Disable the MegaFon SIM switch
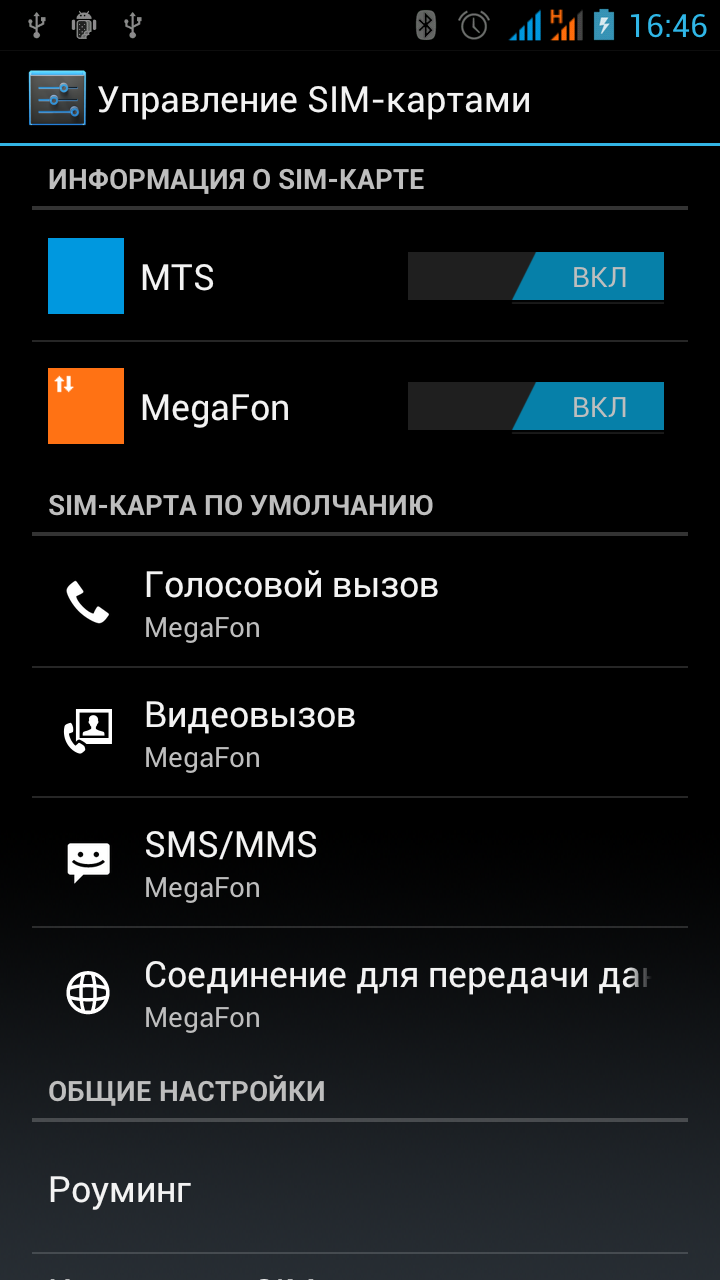The width and height of the screenshot is (720, 1280). [x=535, y=407]
